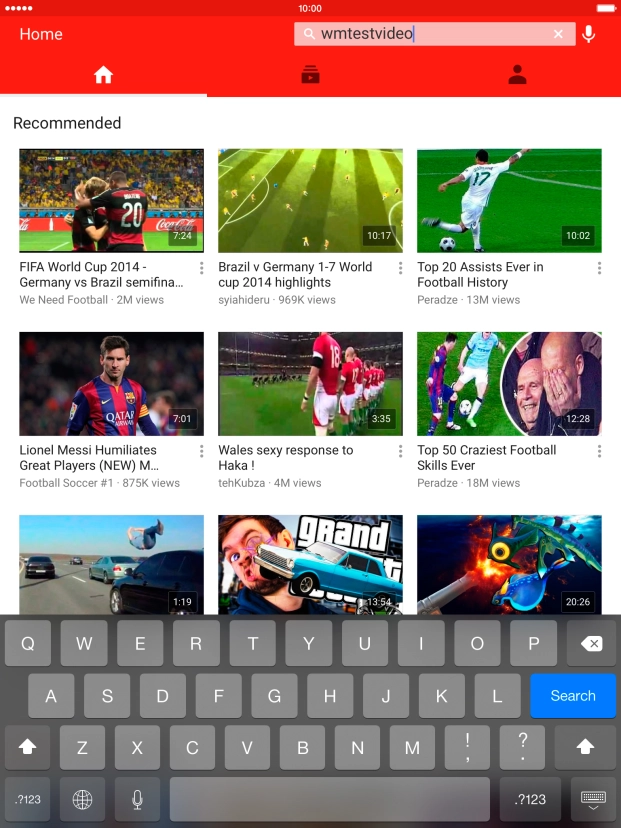Start voice search with the microphone icon
Viewport: 621px width, 828px height.
coord(589,34)
